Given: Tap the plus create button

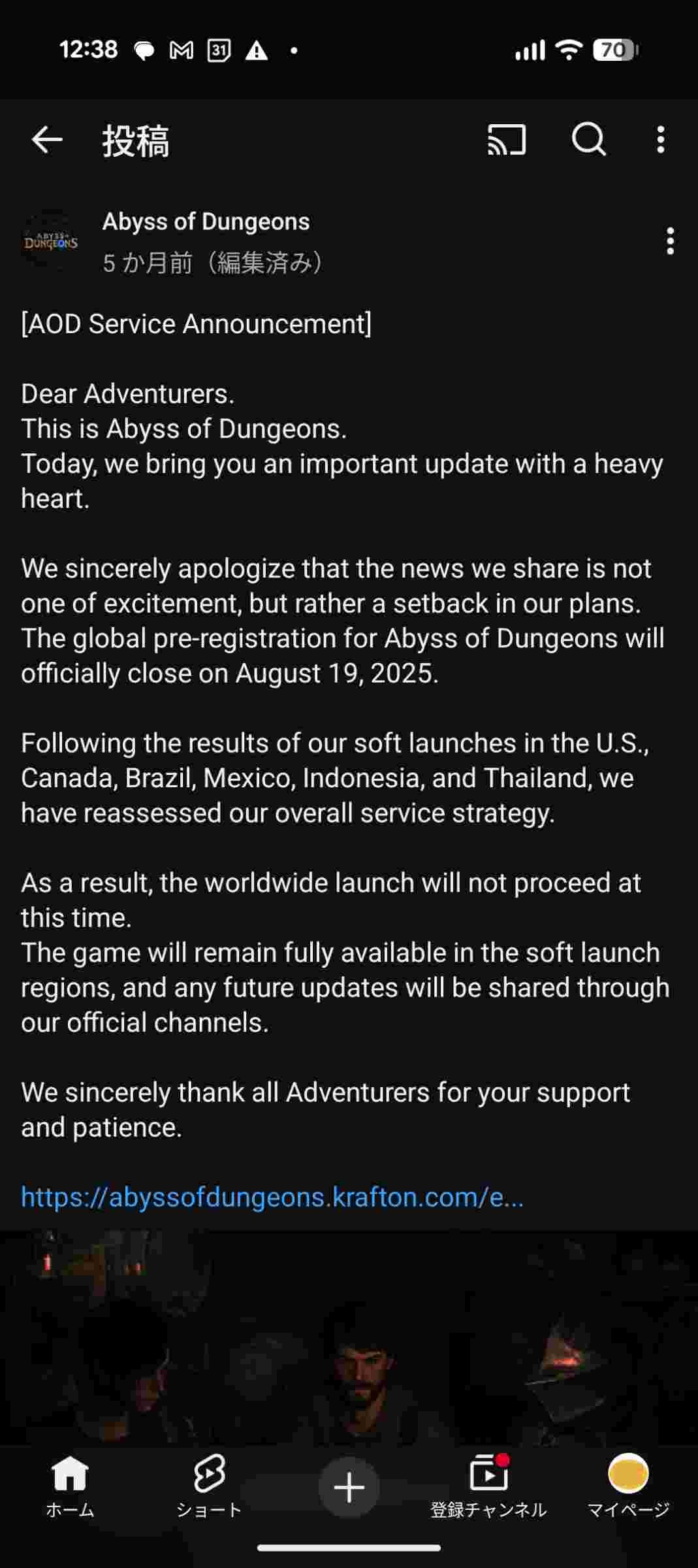Looking at the screenshot, I should tap(349, 1488).
